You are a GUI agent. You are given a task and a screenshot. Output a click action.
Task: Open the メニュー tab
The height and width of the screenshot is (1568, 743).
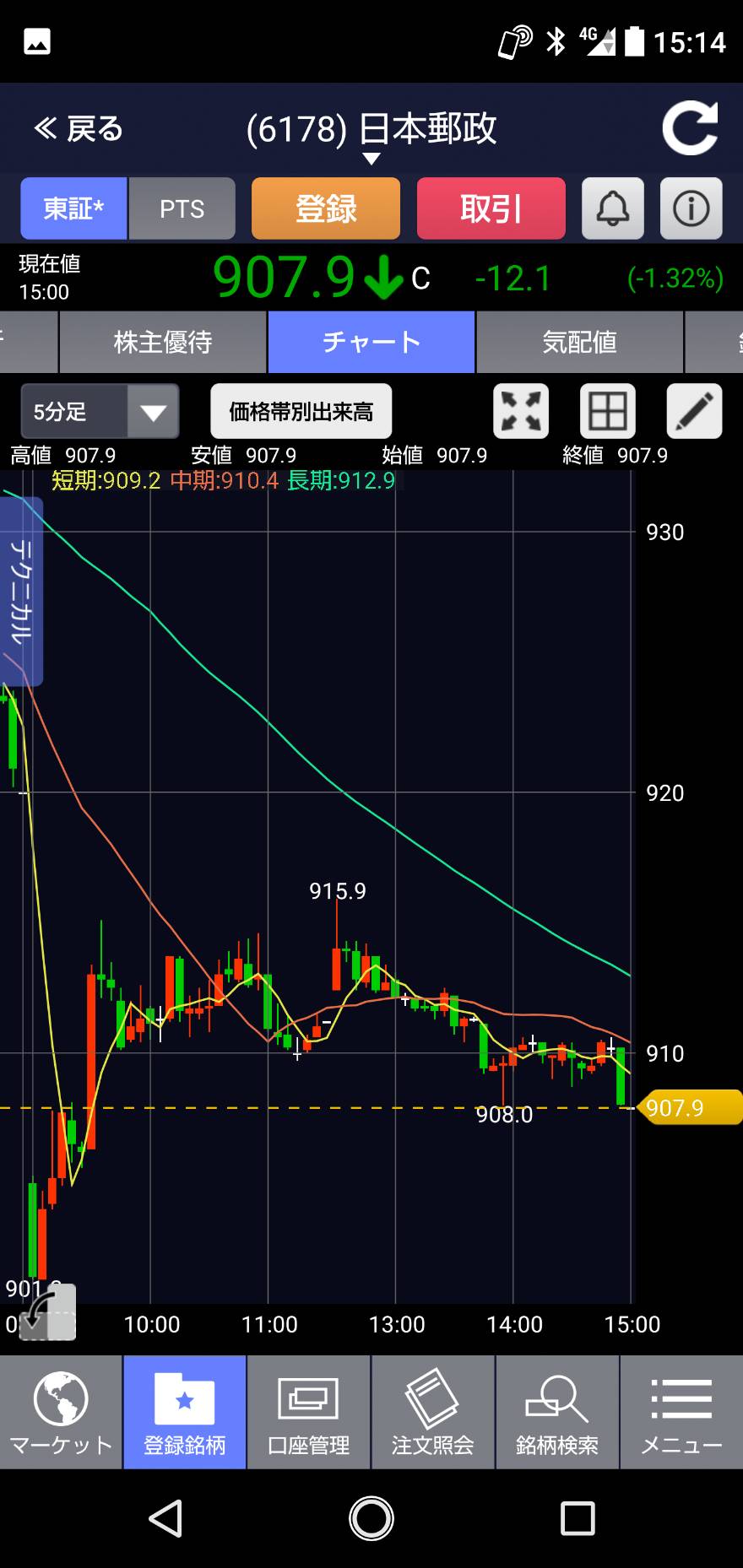coord(682,1412)
